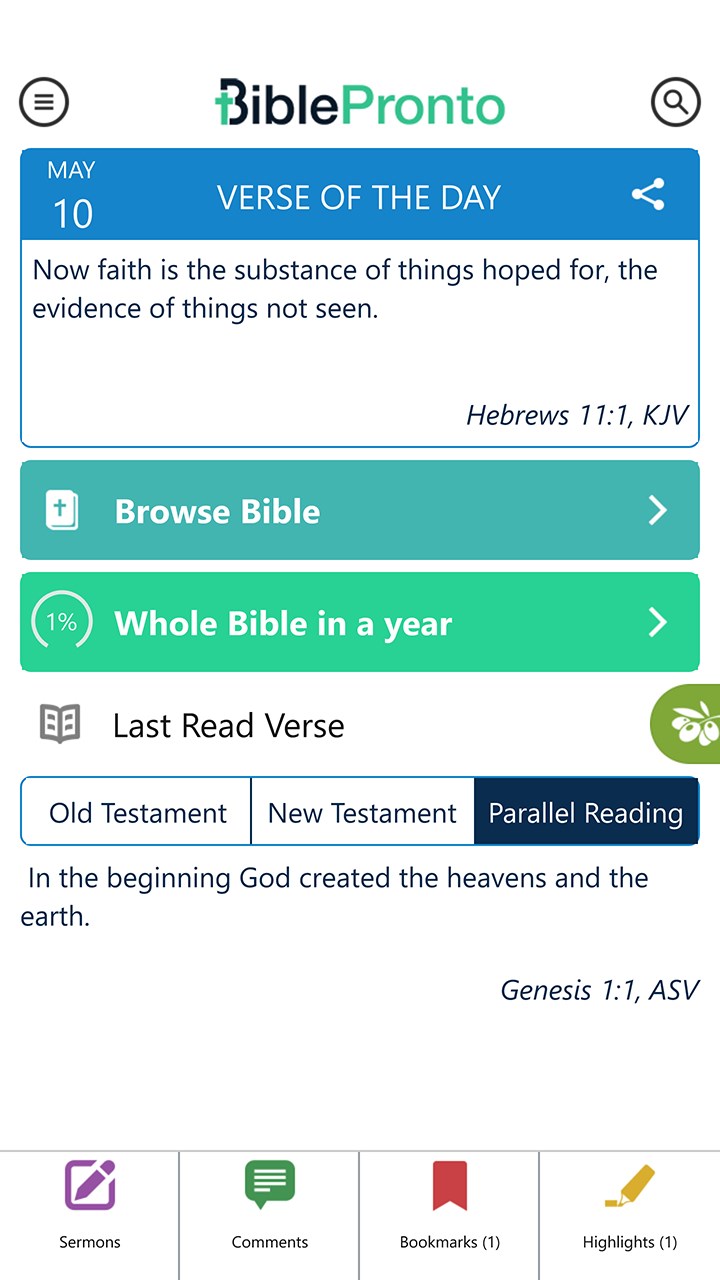
Task: Open Sermons
Action: pos(90,1205)
